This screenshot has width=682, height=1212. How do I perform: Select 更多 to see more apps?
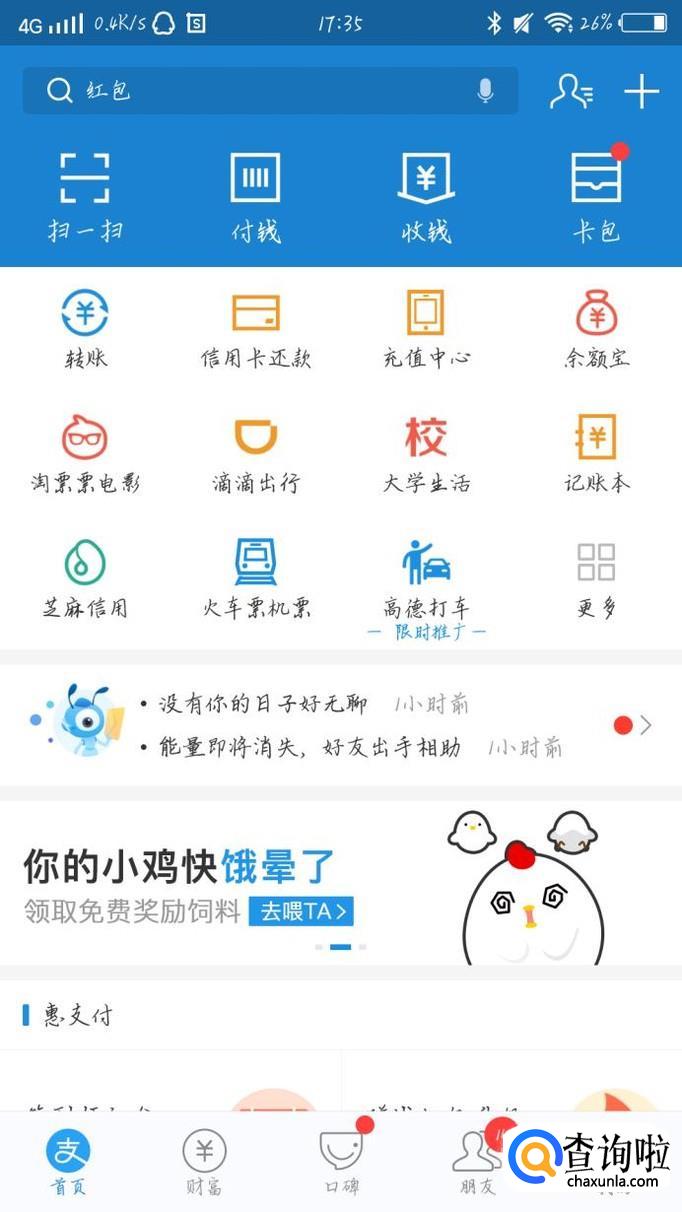point(596,580)
